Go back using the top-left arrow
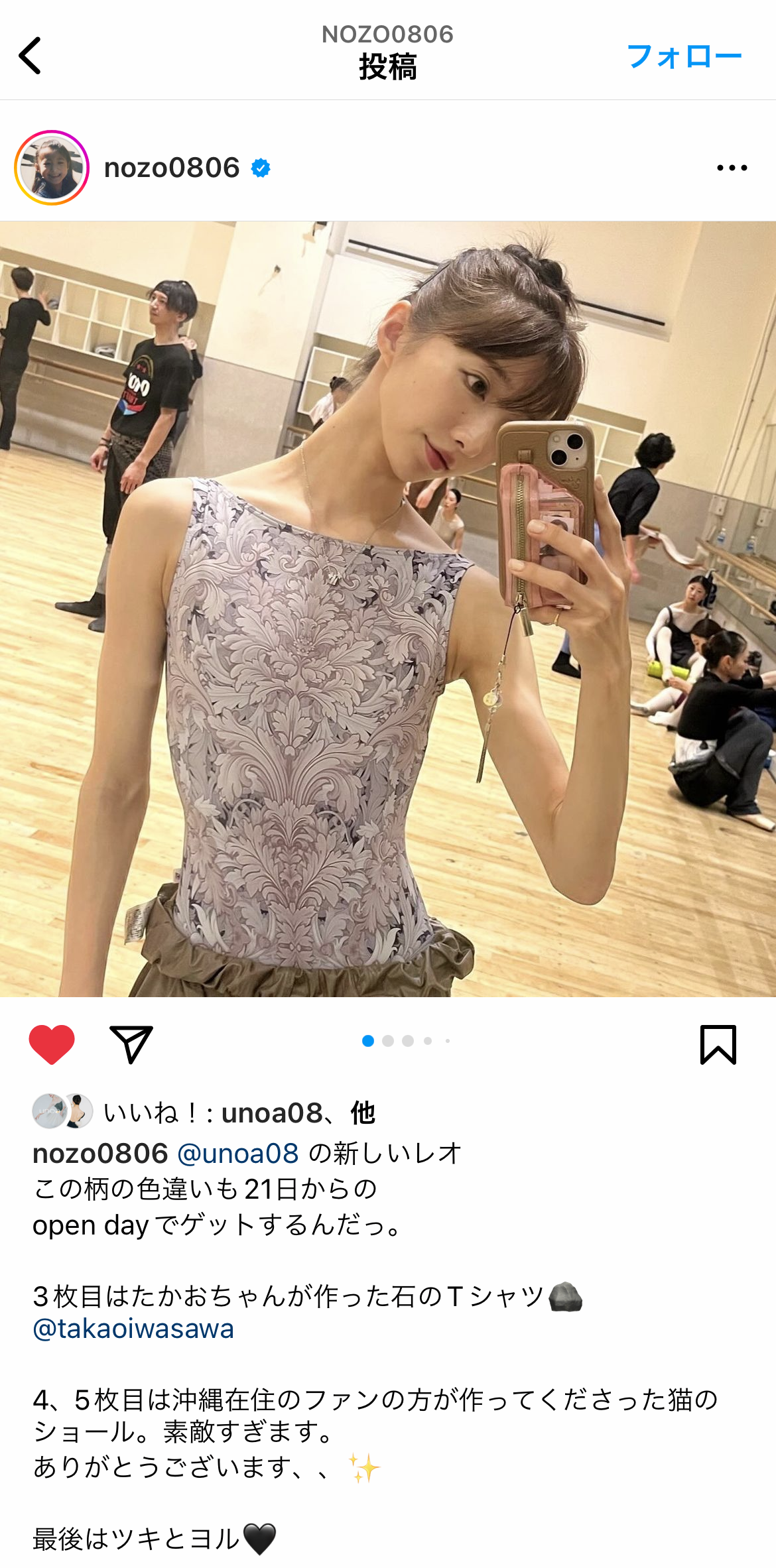Image resolution: width=776 pixels, height=1568 pixels. click(31, 56)
